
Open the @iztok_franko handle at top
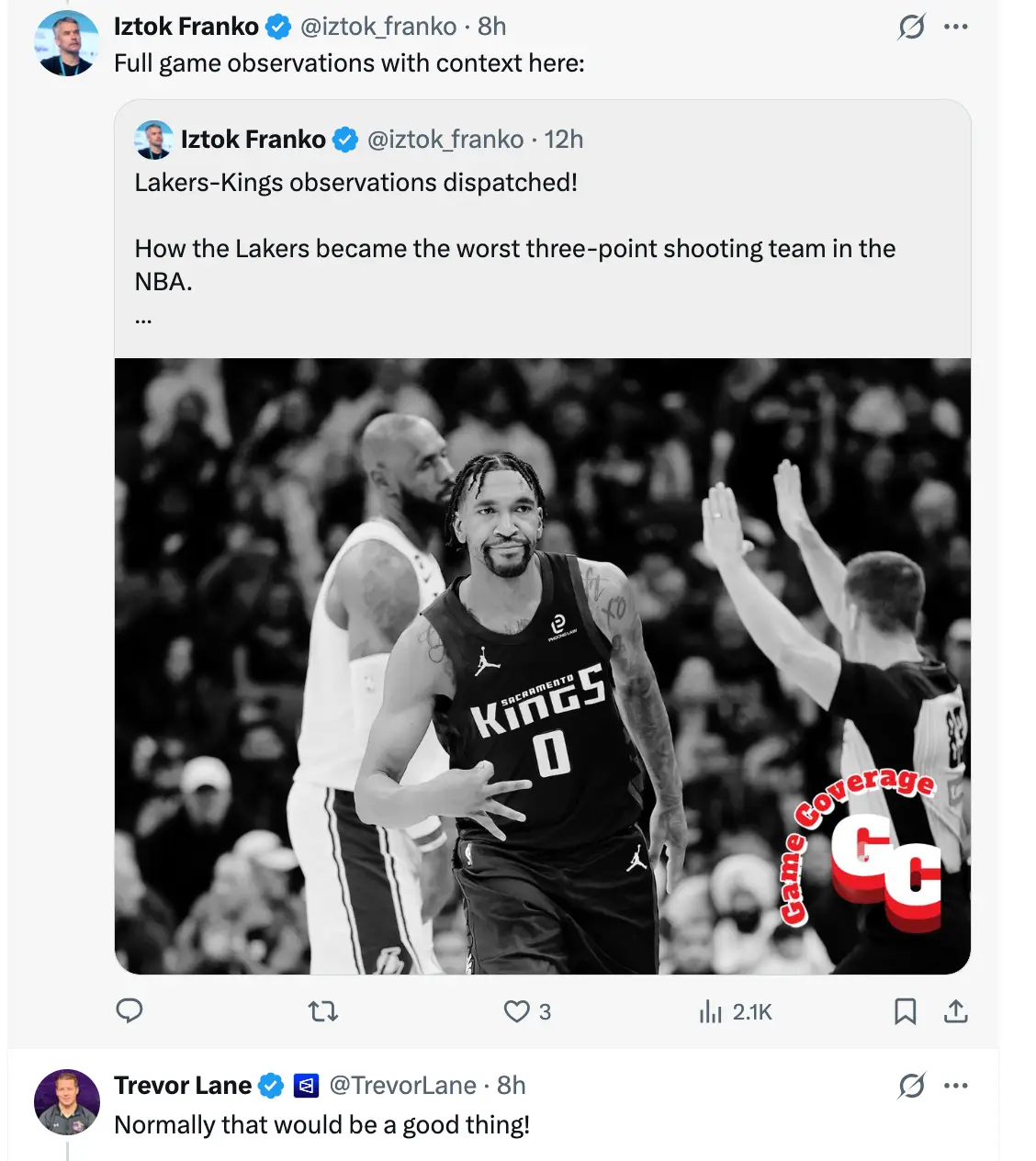378,27
